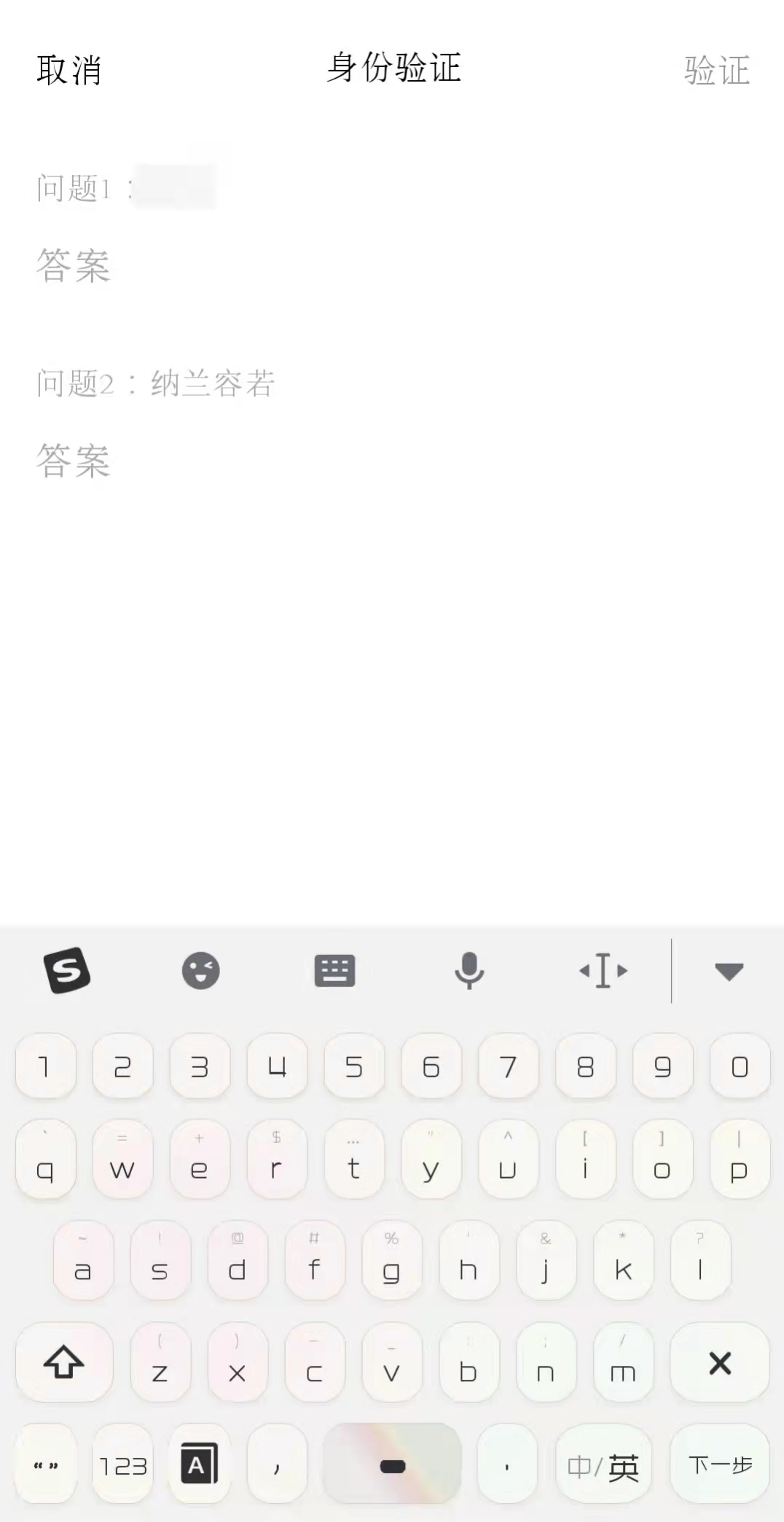Submit answers by tapping 验证

point(716,69)
